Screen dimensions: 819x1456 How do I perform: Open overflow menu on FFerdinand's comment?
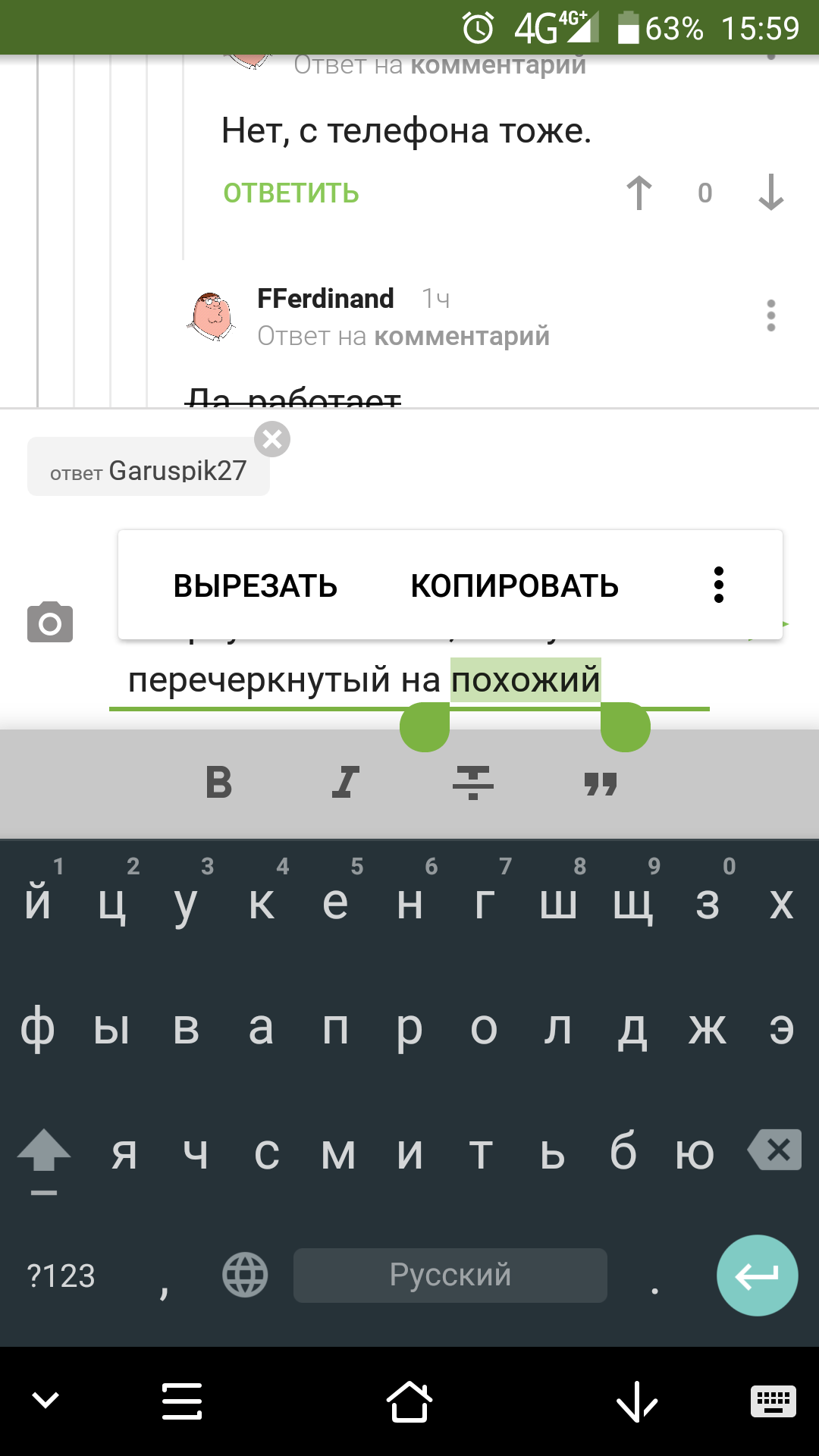[770, 315]
